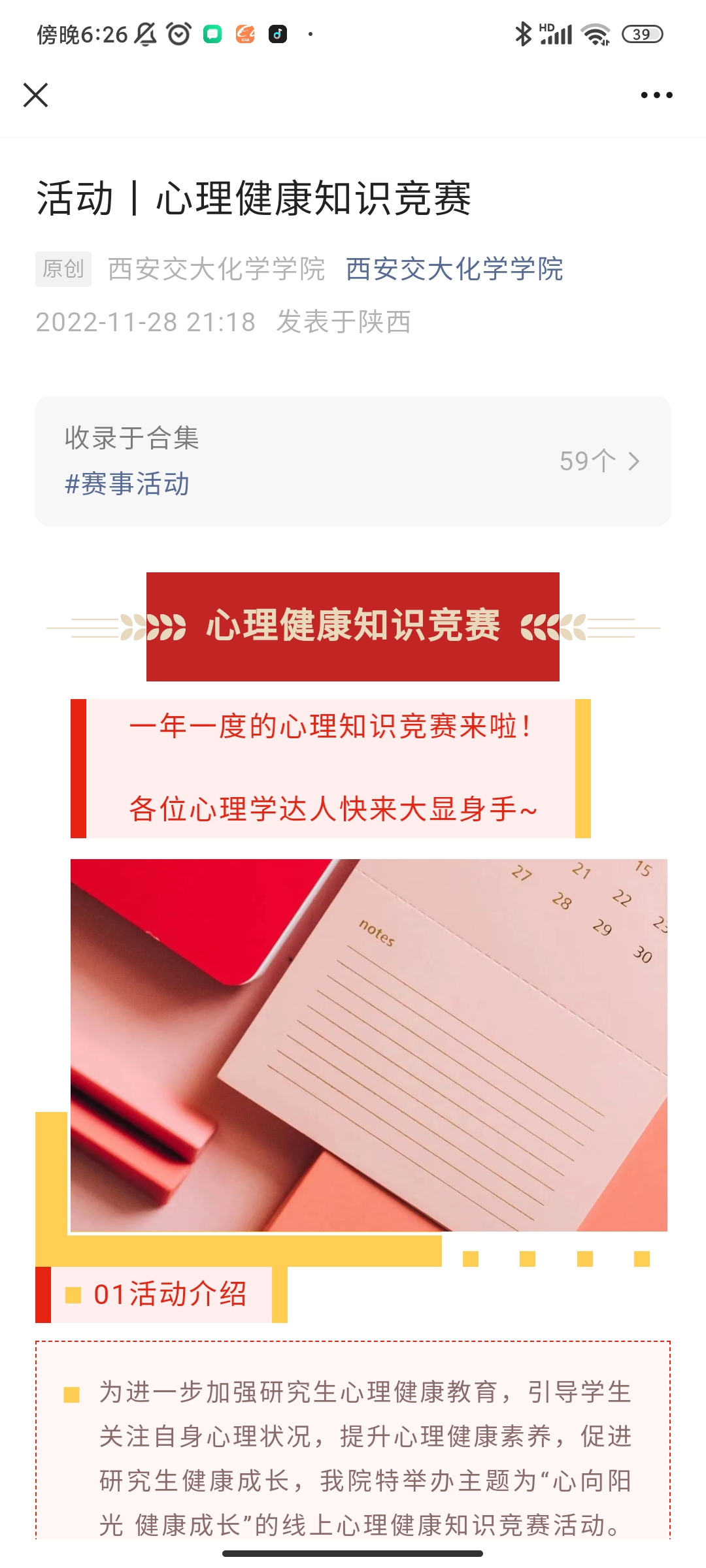Open the blue 西安交大化学学院 account link
The image size is (706, 1568).
coord(454,269)
